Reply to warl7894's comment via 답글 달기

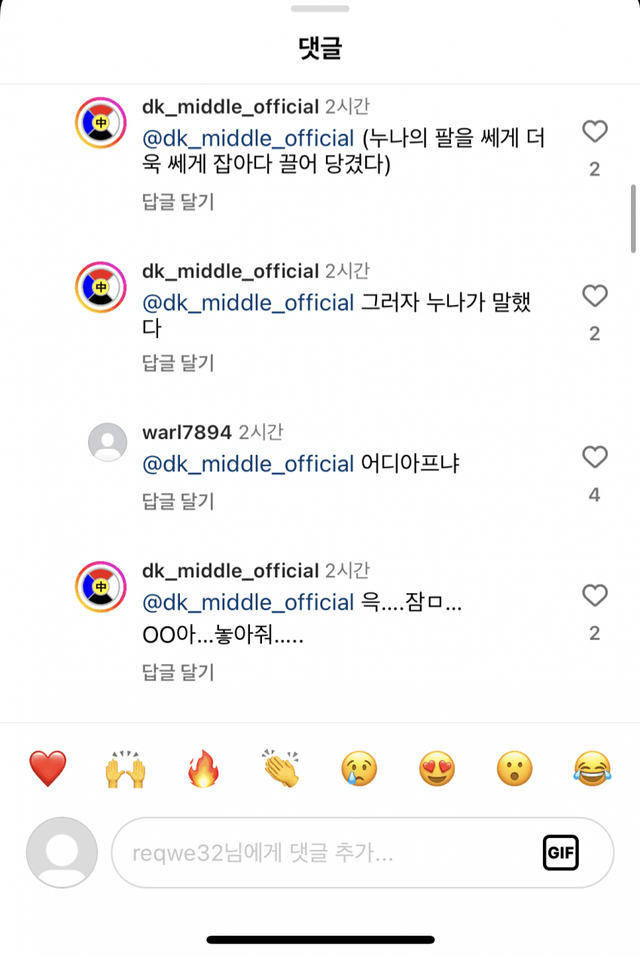pyautogui.click(x=178, y=501)
